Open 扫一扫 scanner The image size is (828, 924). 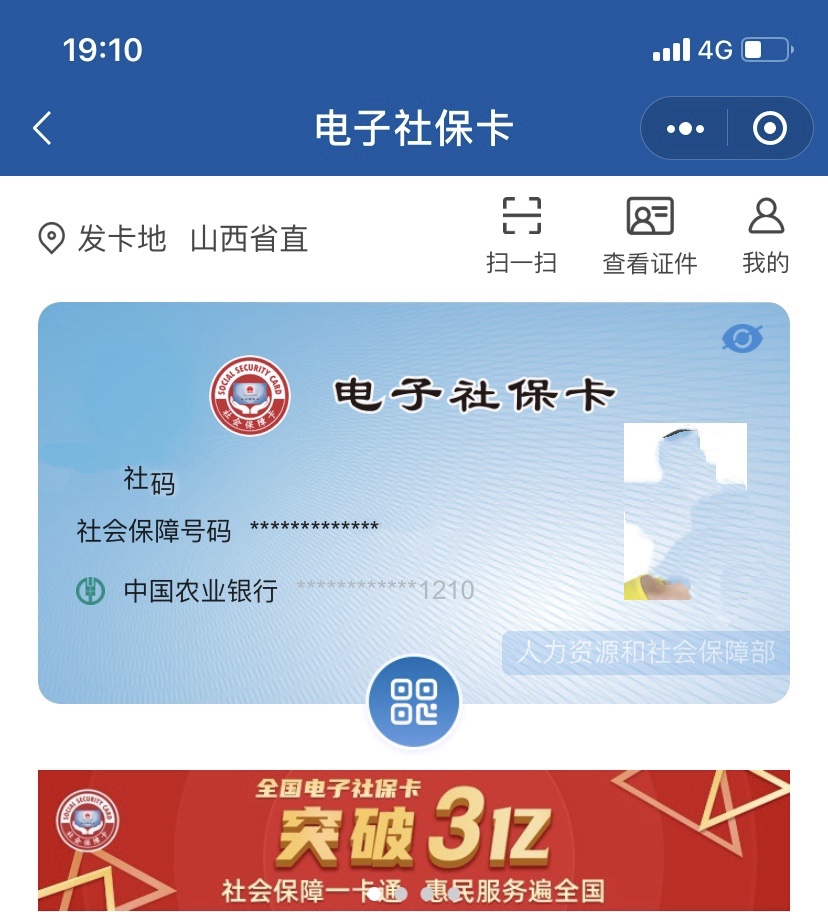pos(521,235)
